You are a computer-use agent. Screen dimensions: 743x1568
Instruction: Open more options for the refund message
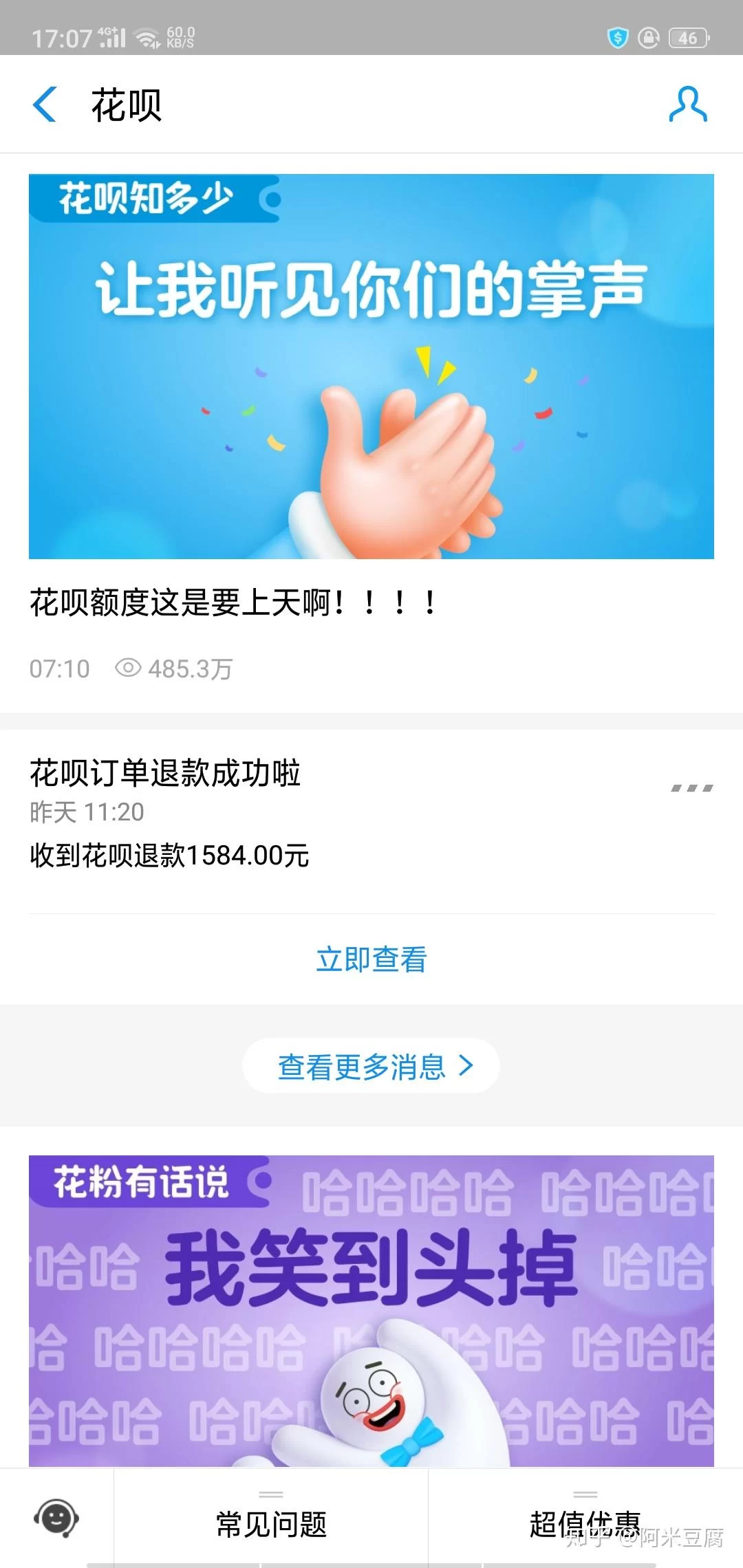pyautogui.click(x=691, y=788)
